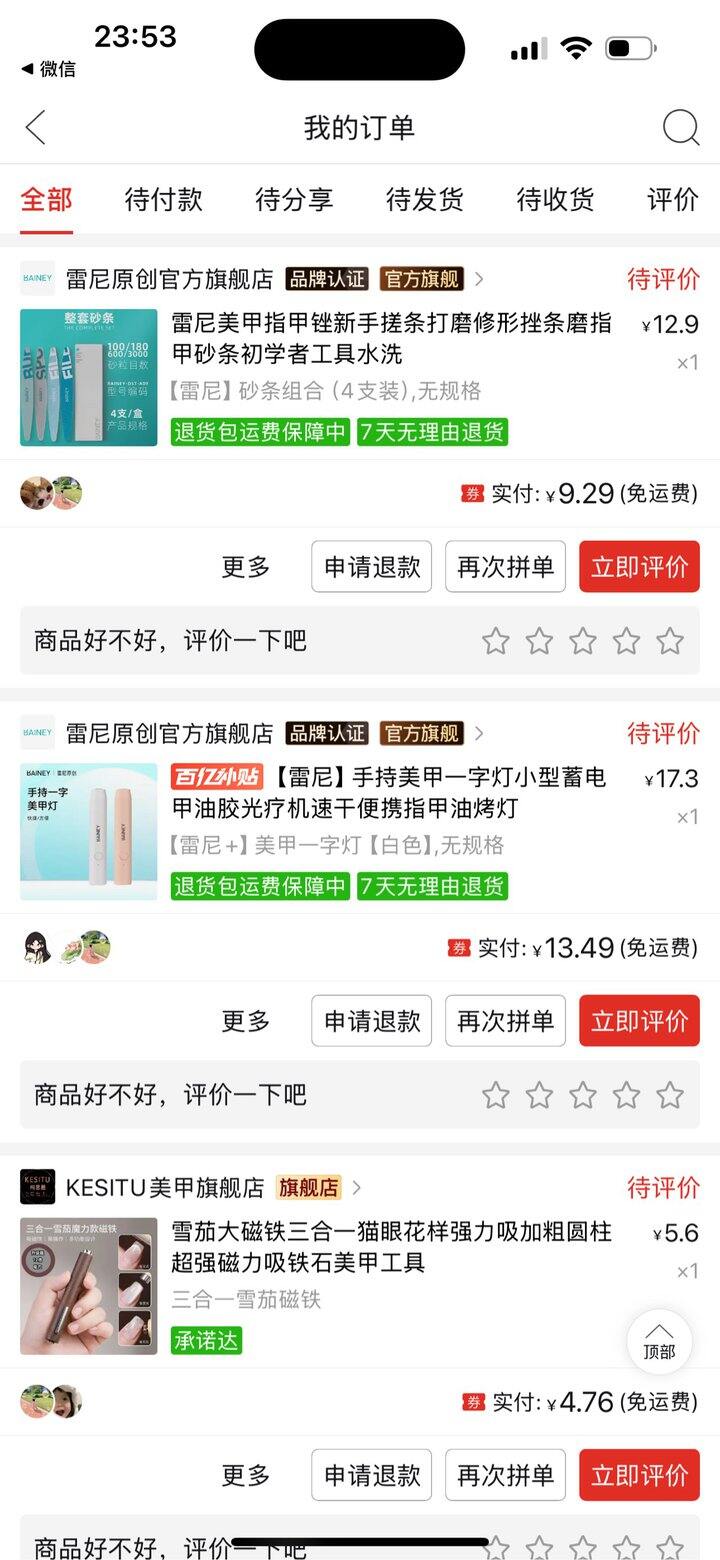Tap 立即评价 for the 砂条组合 order
This screenshot has width=720, height=1560.
click(639, 567)
